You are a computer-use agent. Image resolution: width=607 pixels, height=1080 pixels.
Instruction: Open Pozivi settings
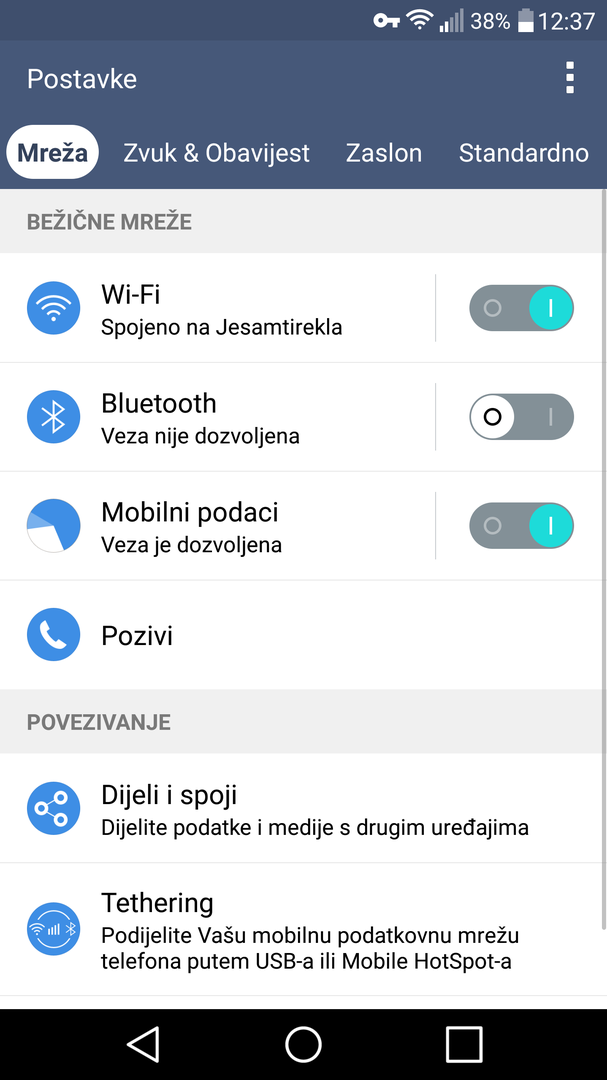pos(300,635)
